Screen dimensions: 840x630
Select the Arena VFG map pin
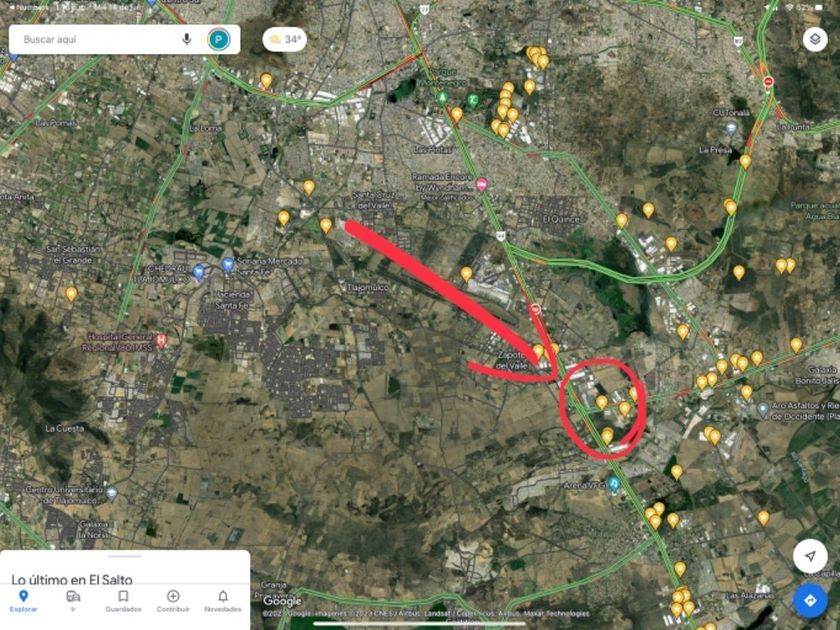click(x=614, y=485)
